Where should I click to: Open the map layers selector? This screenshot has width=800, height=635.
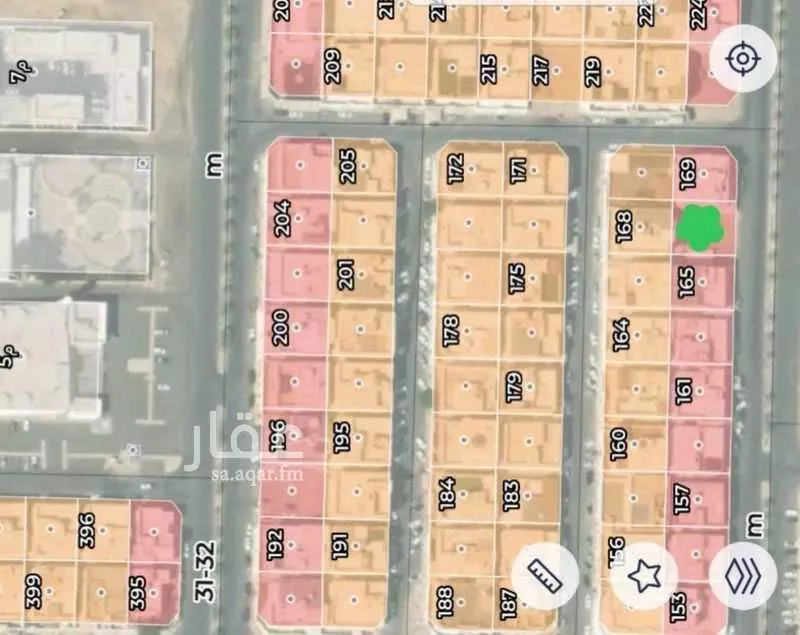743,576
